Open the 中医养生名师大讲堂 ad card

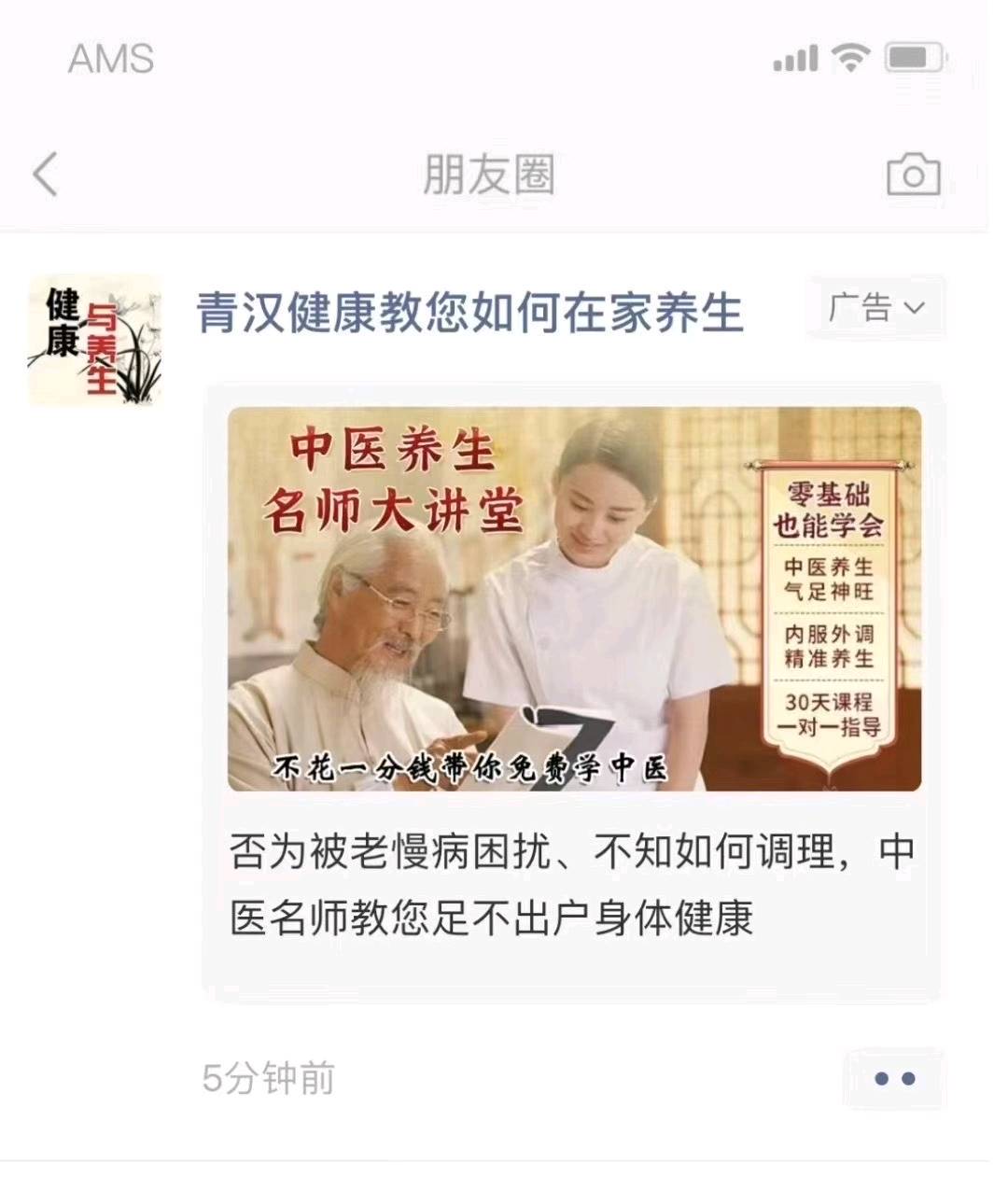(574, 599)
